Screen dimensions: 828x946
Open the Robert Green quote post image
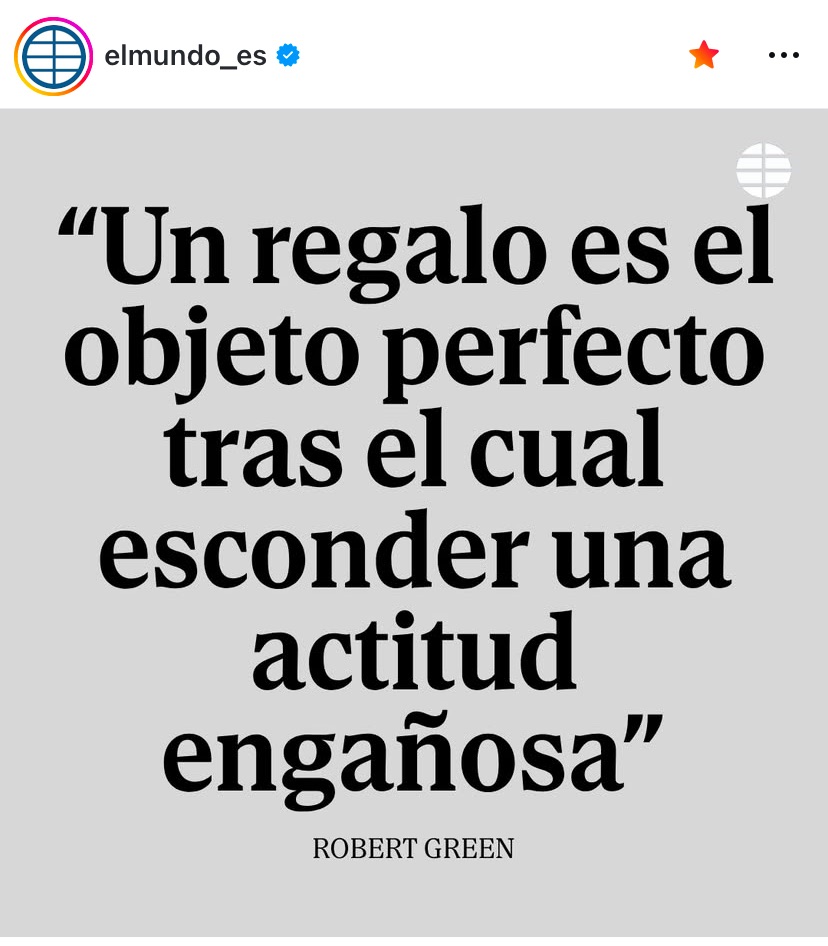[414, 520]
